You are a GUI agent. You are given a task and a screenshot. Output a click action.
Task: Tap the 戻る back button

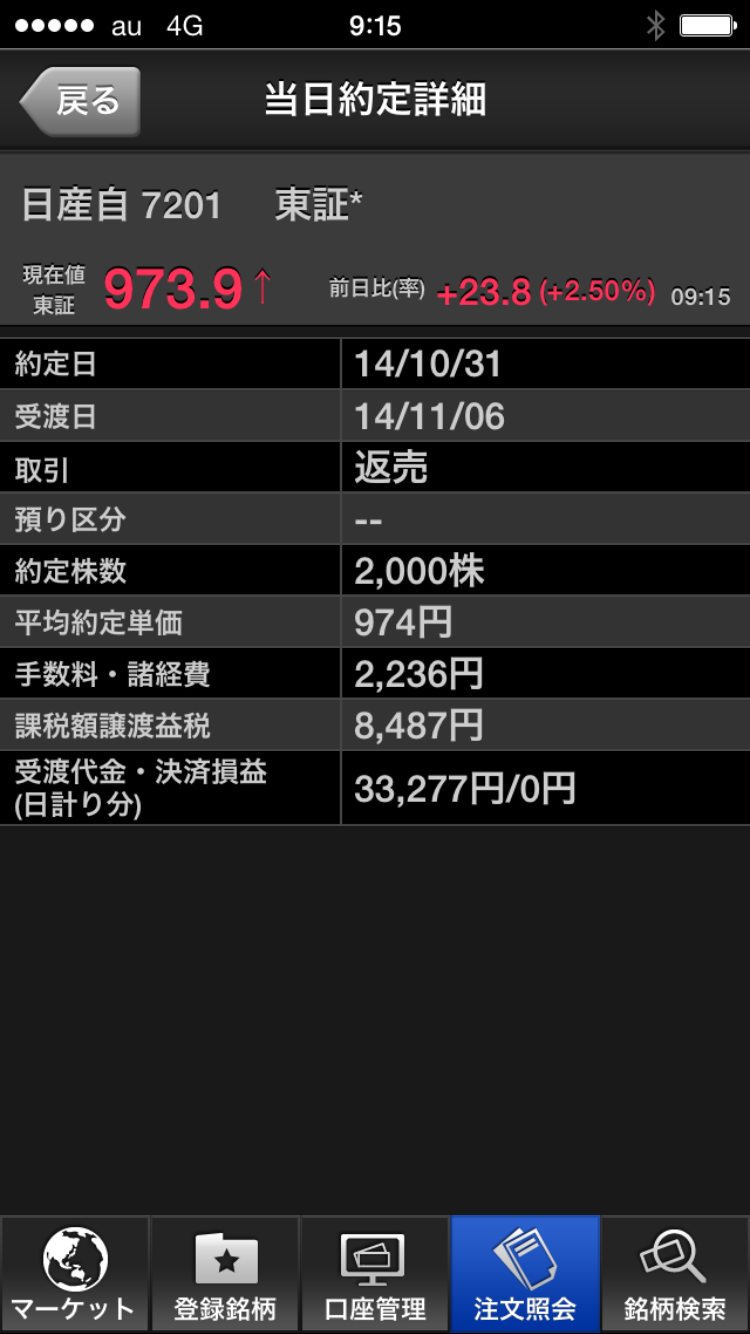[x=80, y=101]
